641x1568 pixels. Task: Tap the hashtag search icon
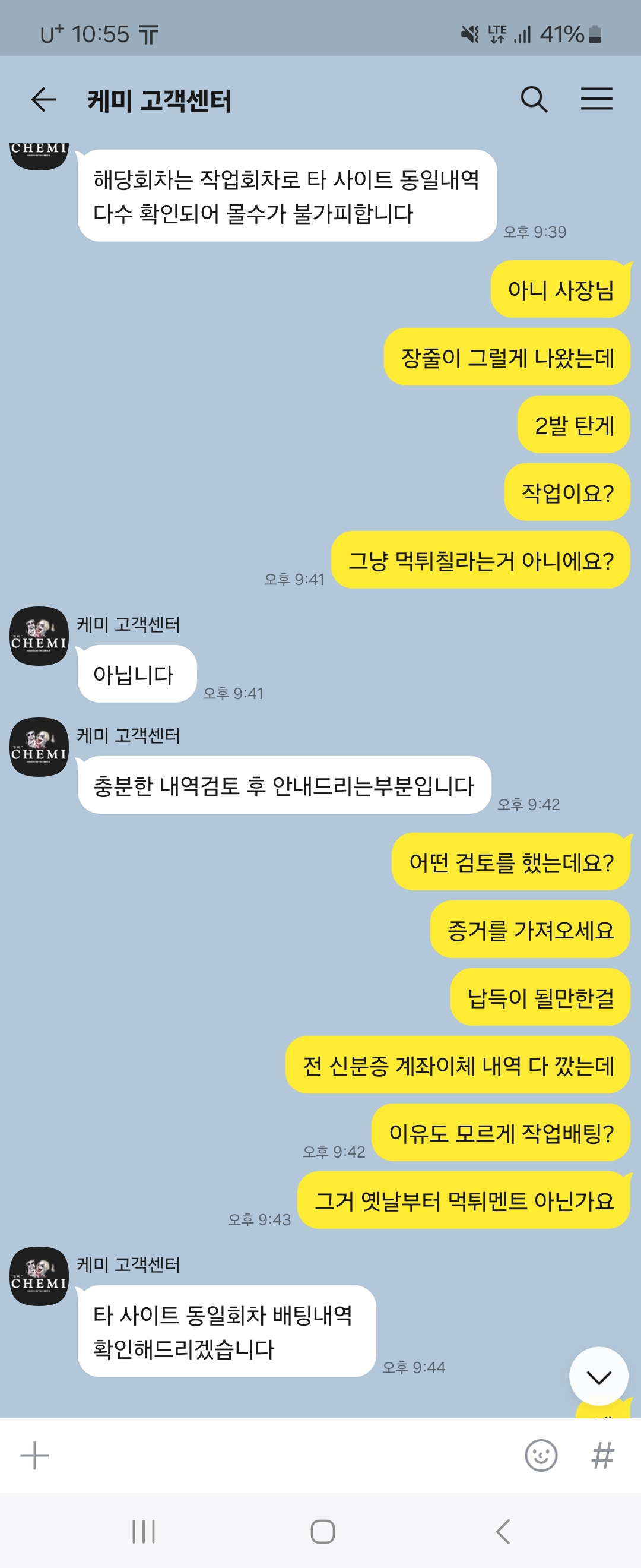(602, 1456)
